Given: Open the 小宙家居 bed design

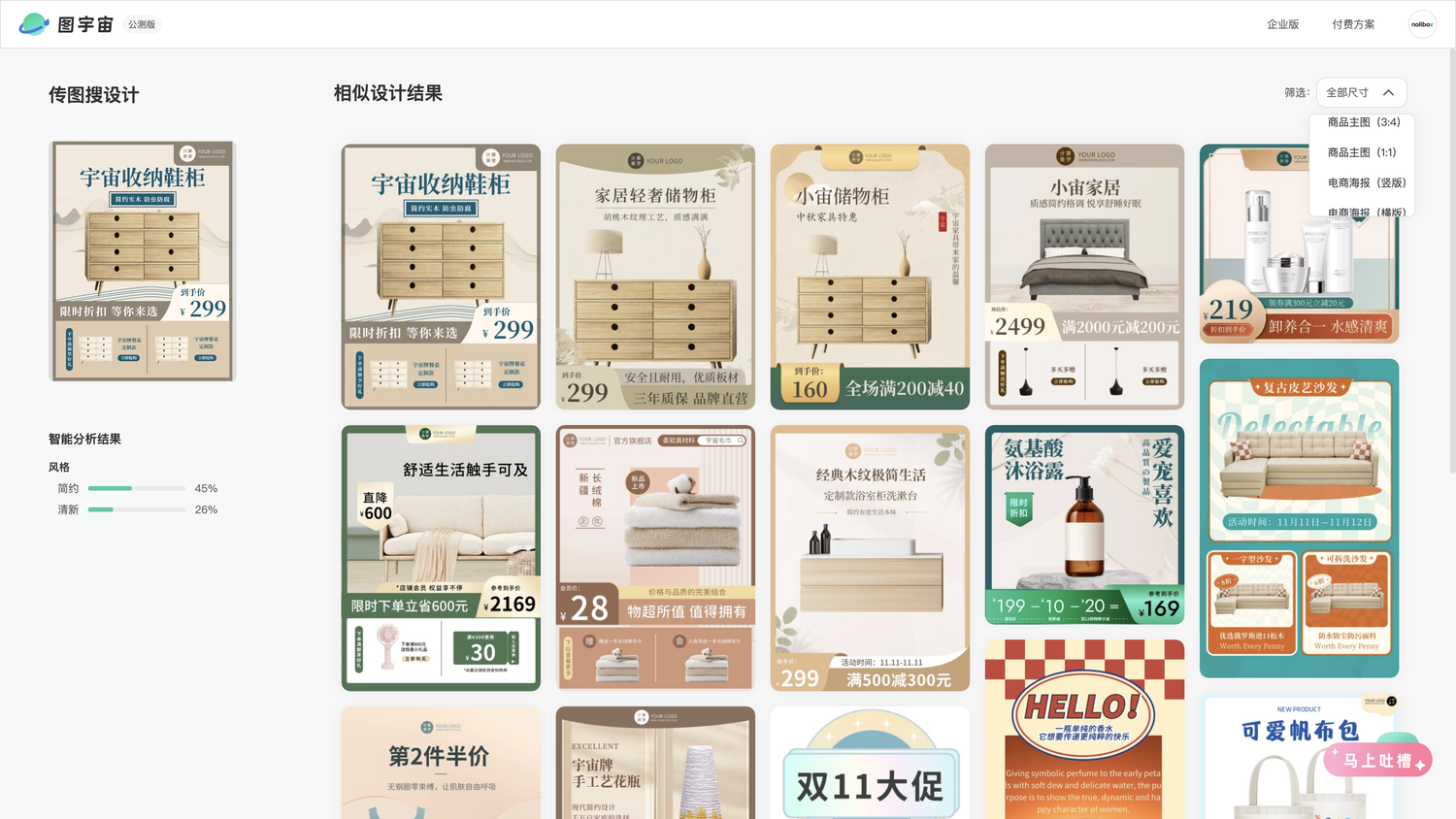Looking at the screenshot, I should 1084,277.
